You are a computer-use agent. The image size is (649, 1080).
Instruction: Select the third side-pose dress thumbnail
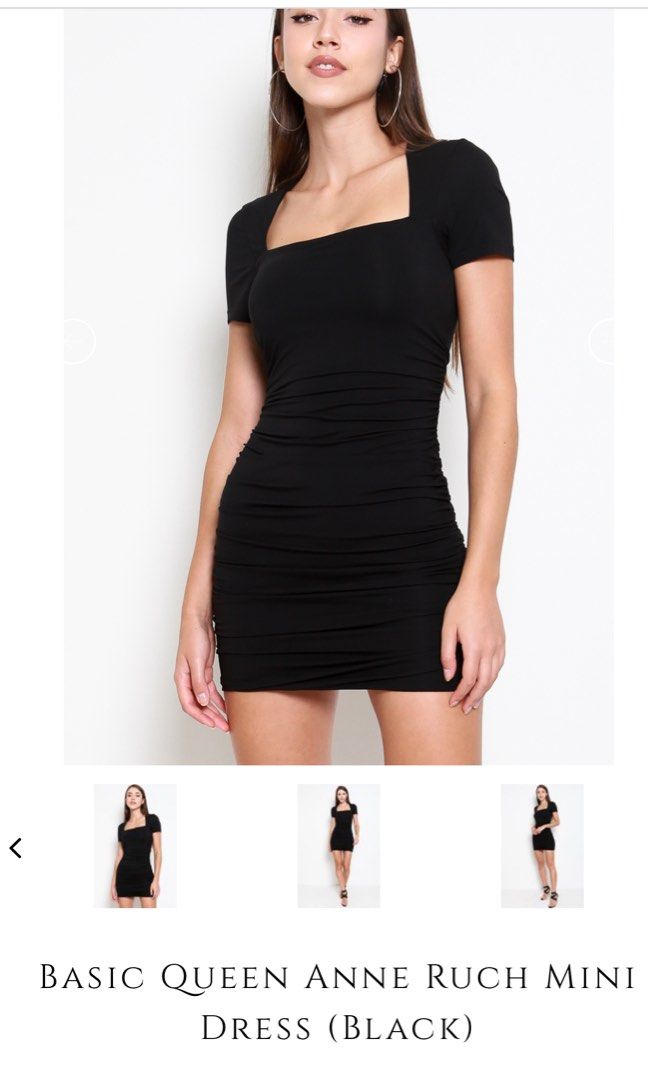(x=542, y=846)
